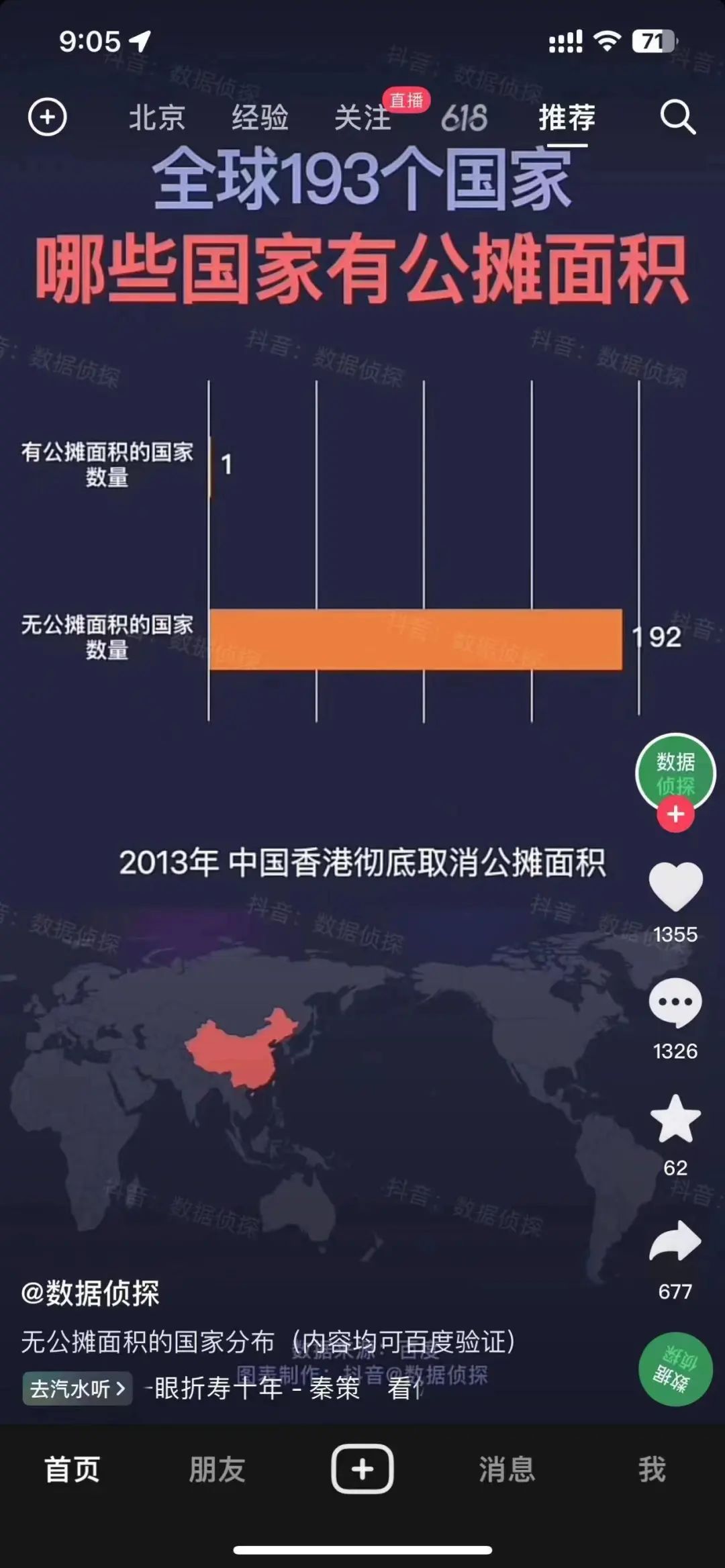Open the spinning music disc
This screenshot has width=725, height=1568.
tap(675, 1369)
